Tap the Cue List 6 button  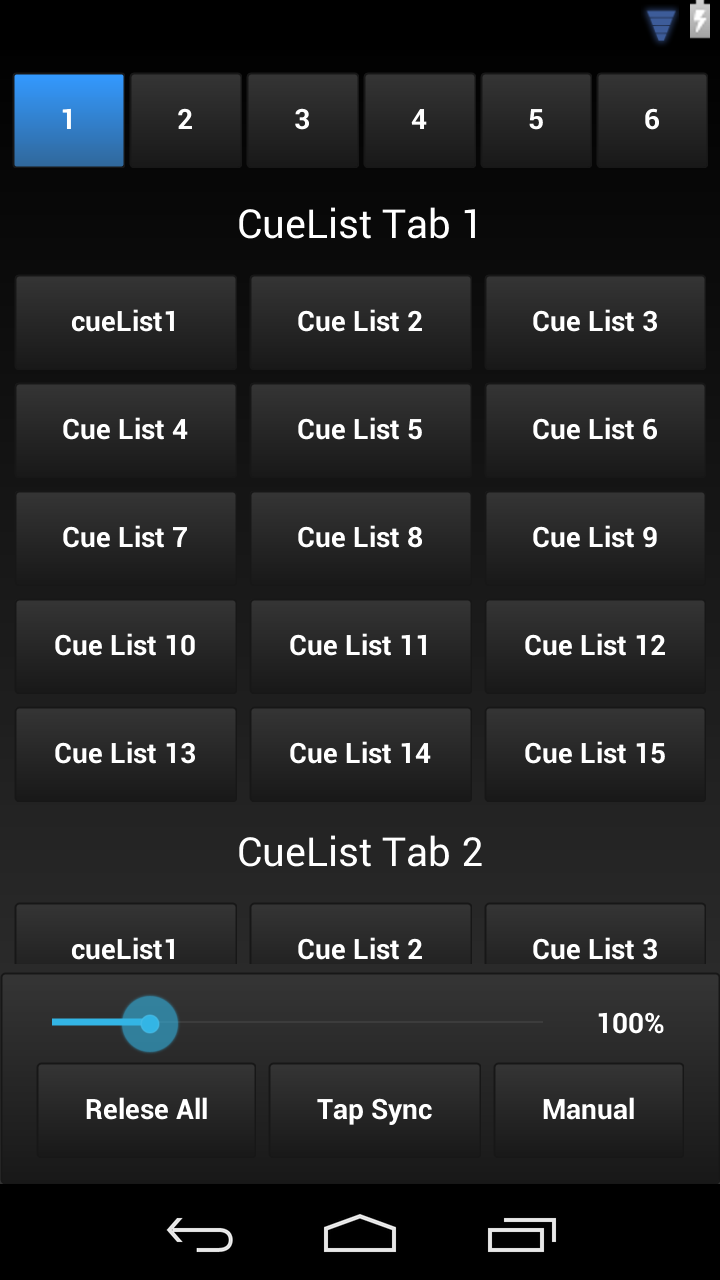[x=595, y=430]
